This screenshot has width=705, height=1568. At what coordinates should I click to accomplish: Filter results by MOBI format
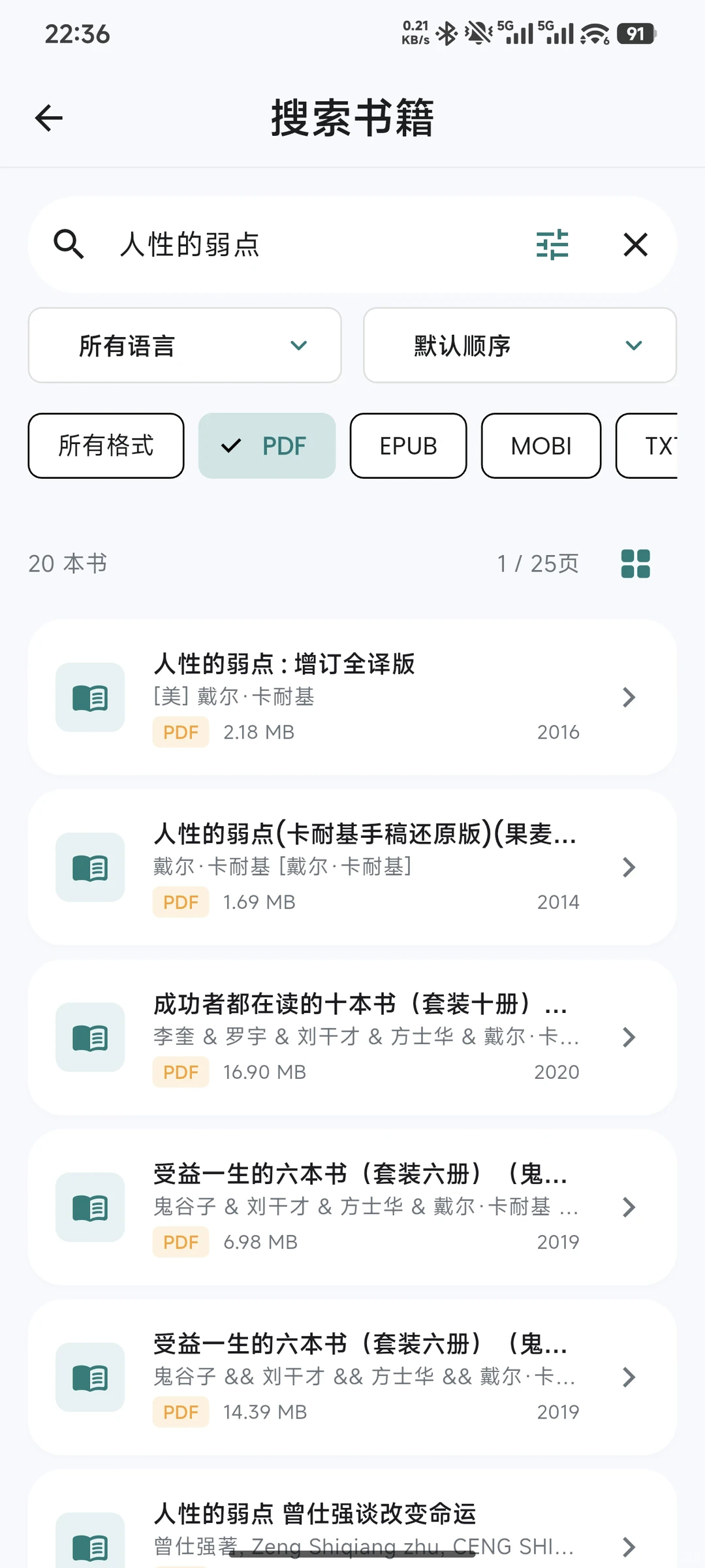[x=540, y=446]
